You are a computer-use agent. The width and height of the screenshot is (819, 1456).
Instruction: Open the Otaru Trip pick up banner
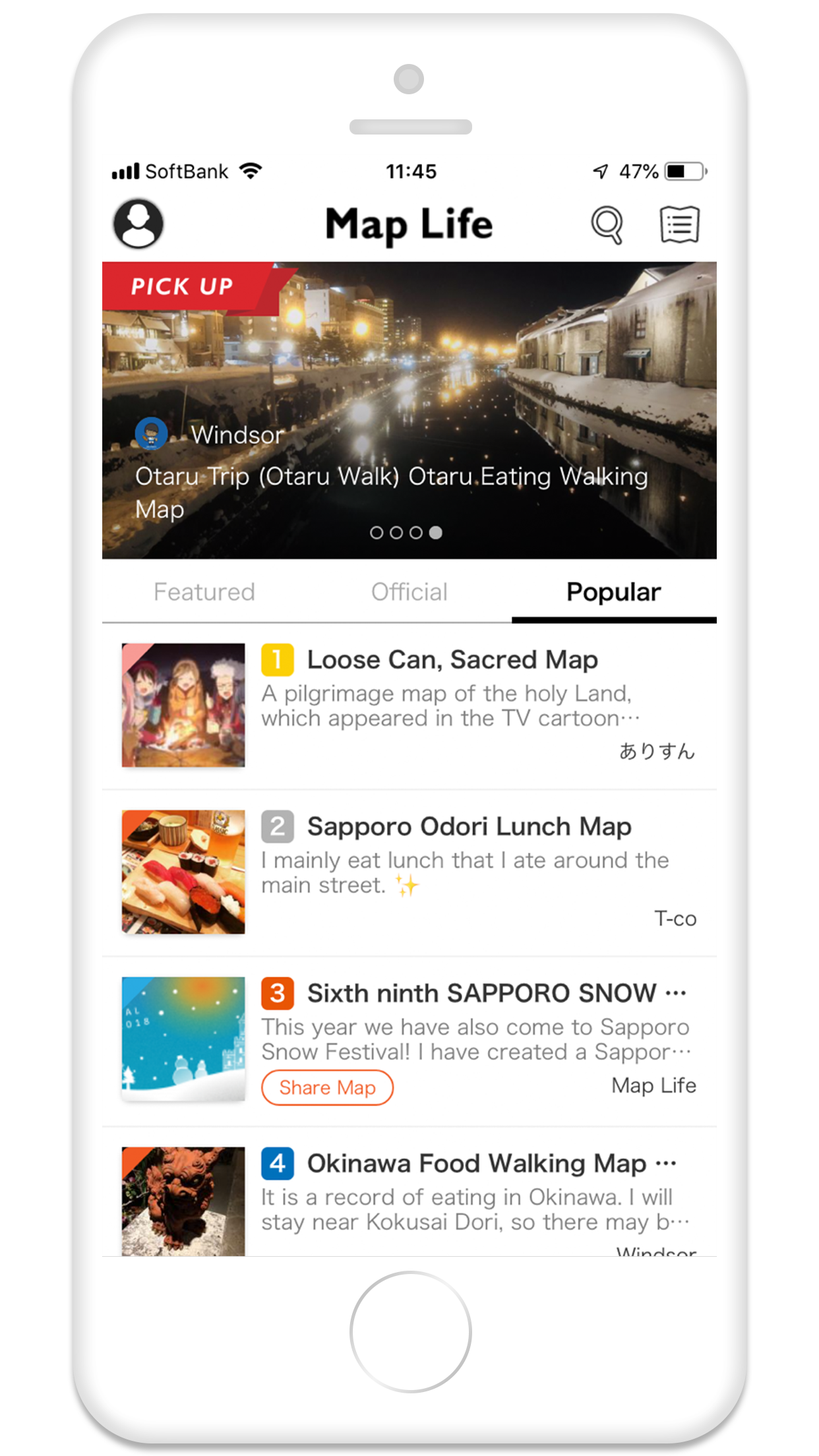pos(409,410)
